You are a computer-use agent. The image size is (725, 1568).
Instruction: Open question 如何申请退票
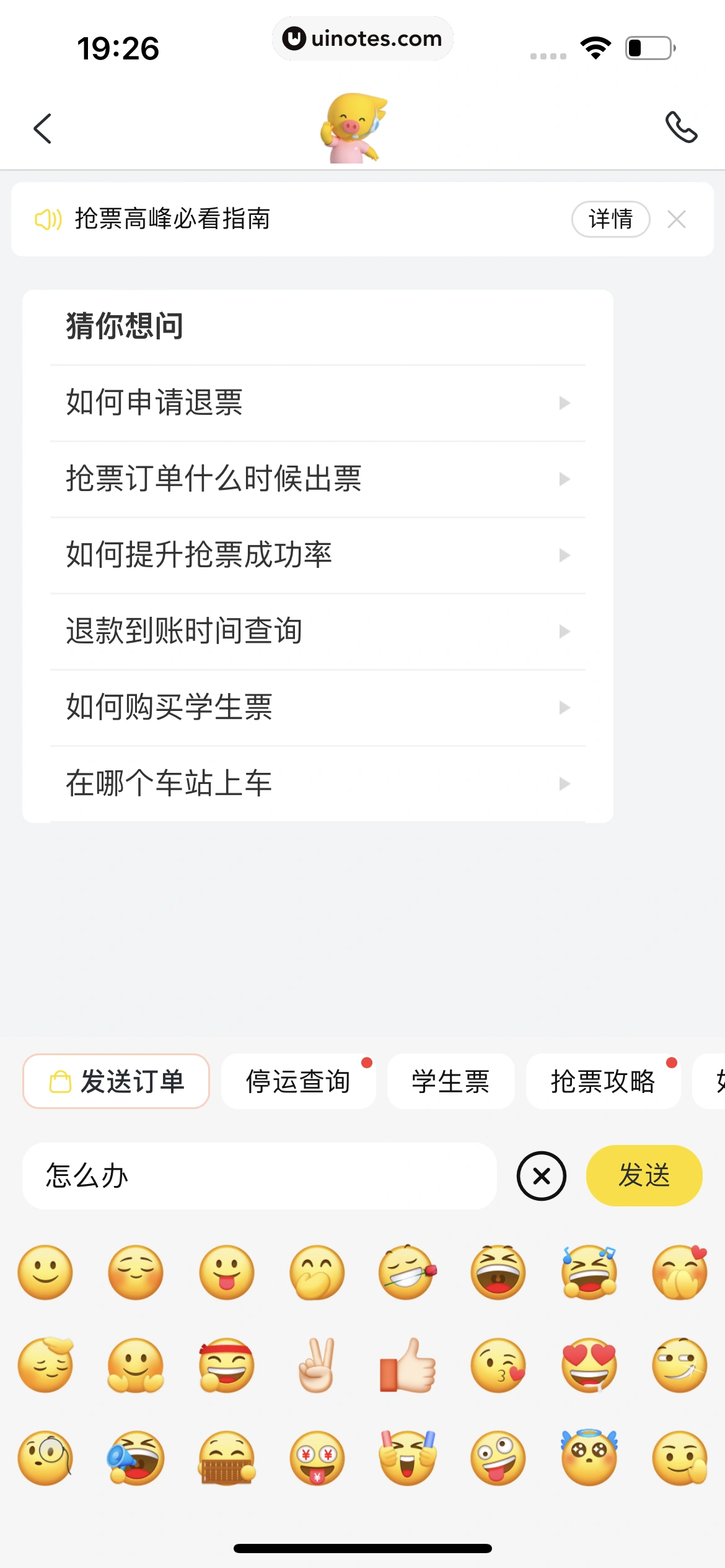[317, 403]
